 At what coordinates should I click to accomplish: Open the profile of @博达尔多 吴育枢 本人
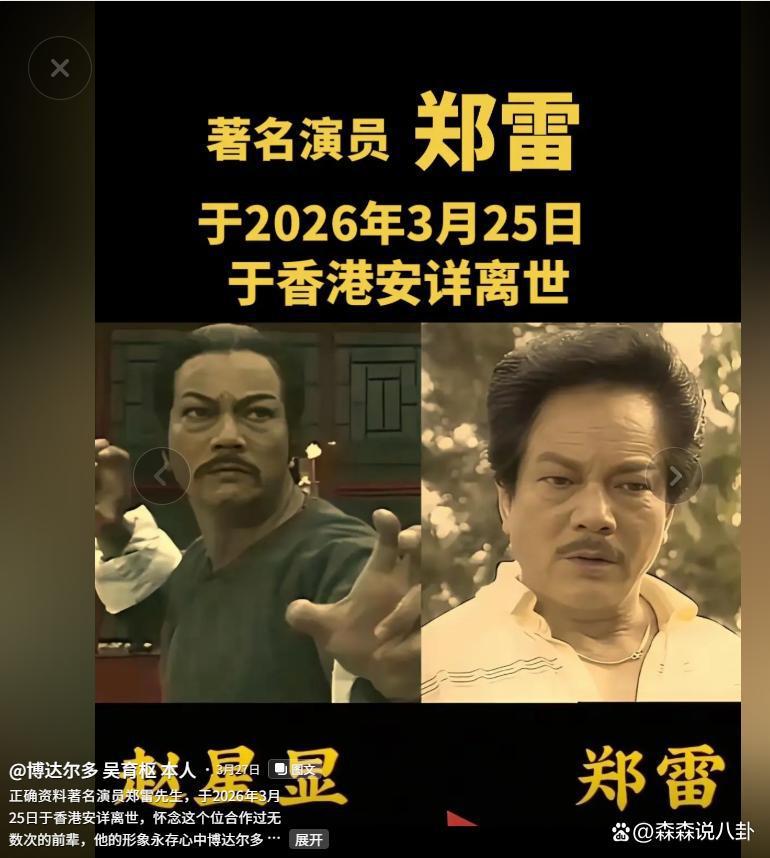coord(102,770)
